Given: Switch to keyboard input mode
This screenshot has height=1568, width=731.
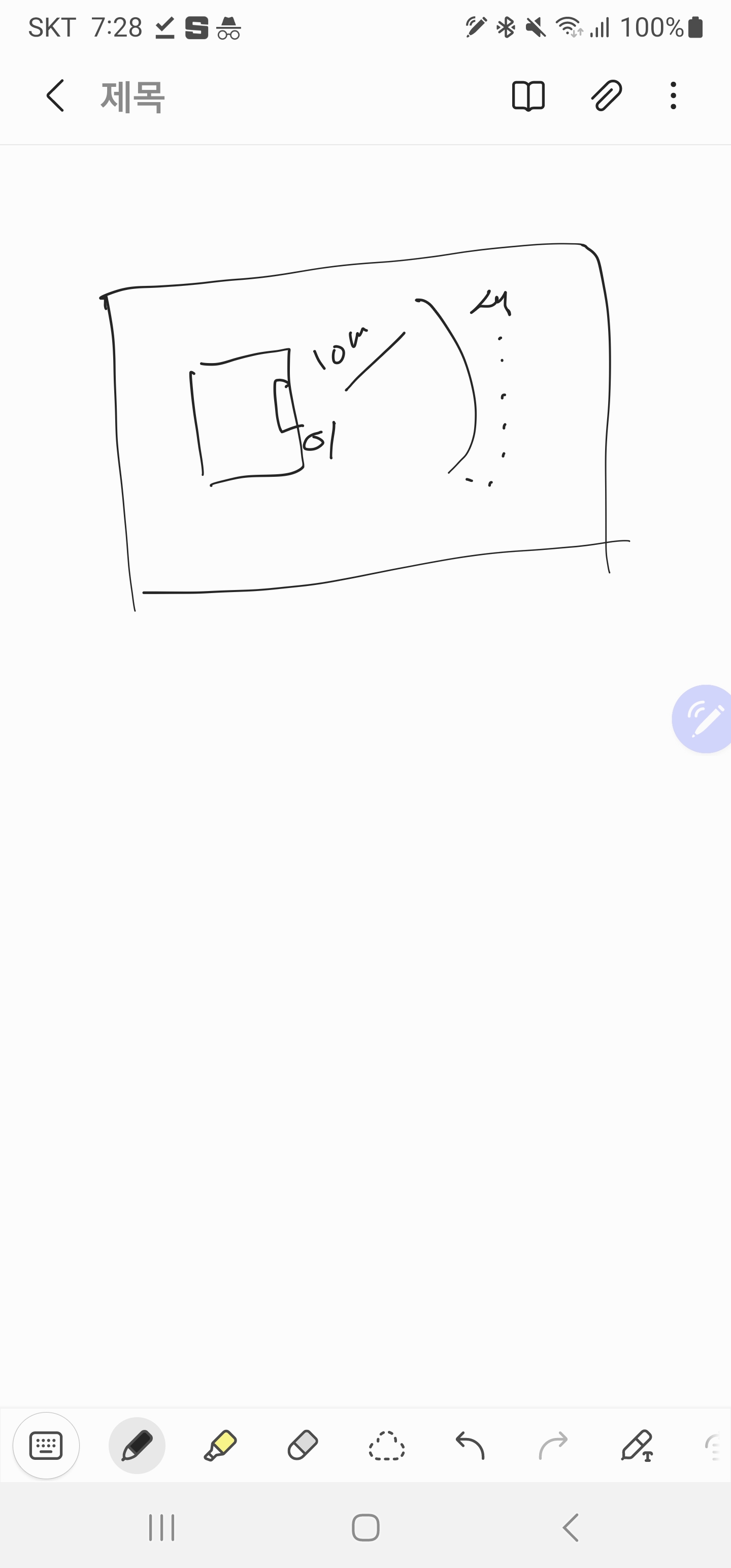Looking at the screenshot, I should pos(46,1445).
